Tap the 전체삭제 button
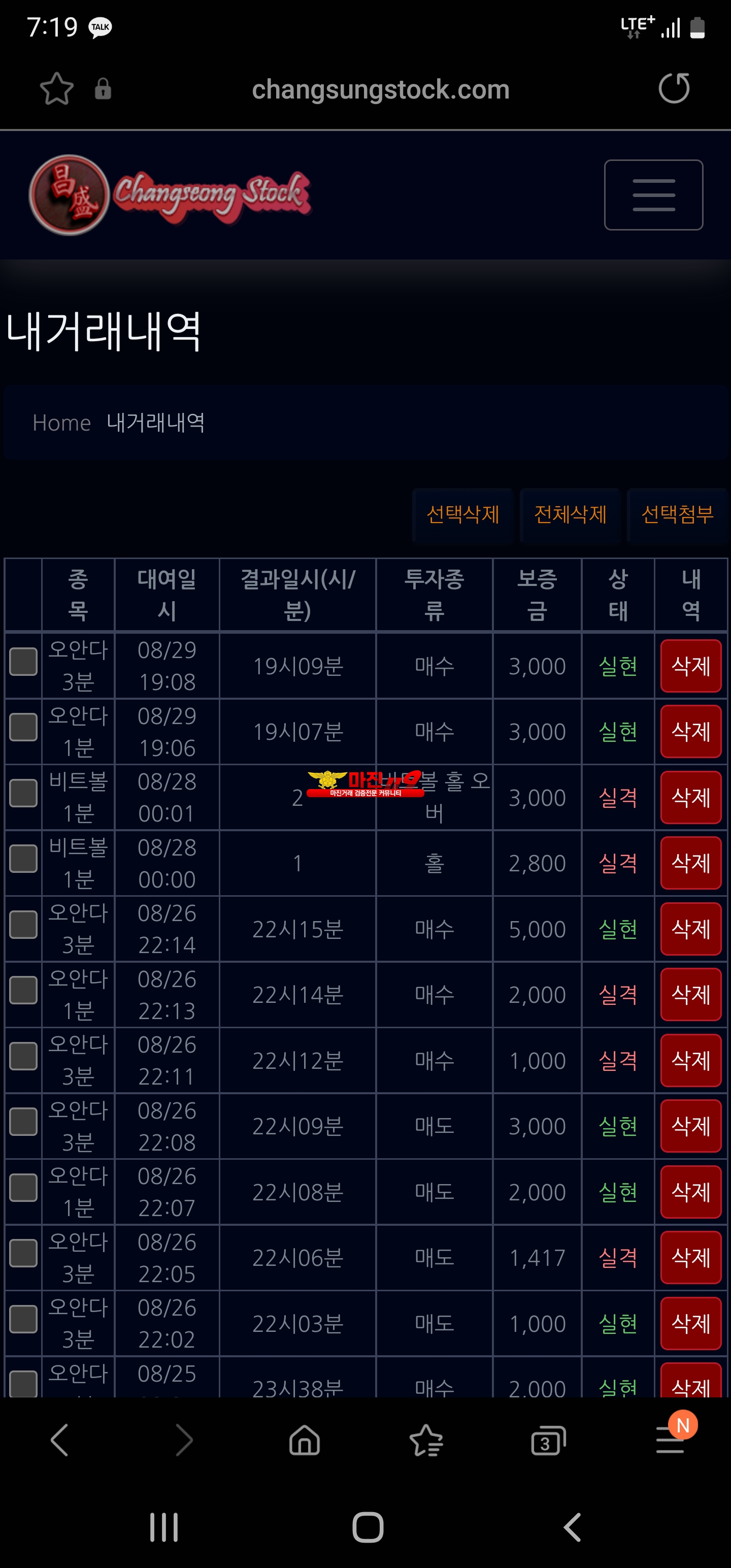 [x=570, y=514]
